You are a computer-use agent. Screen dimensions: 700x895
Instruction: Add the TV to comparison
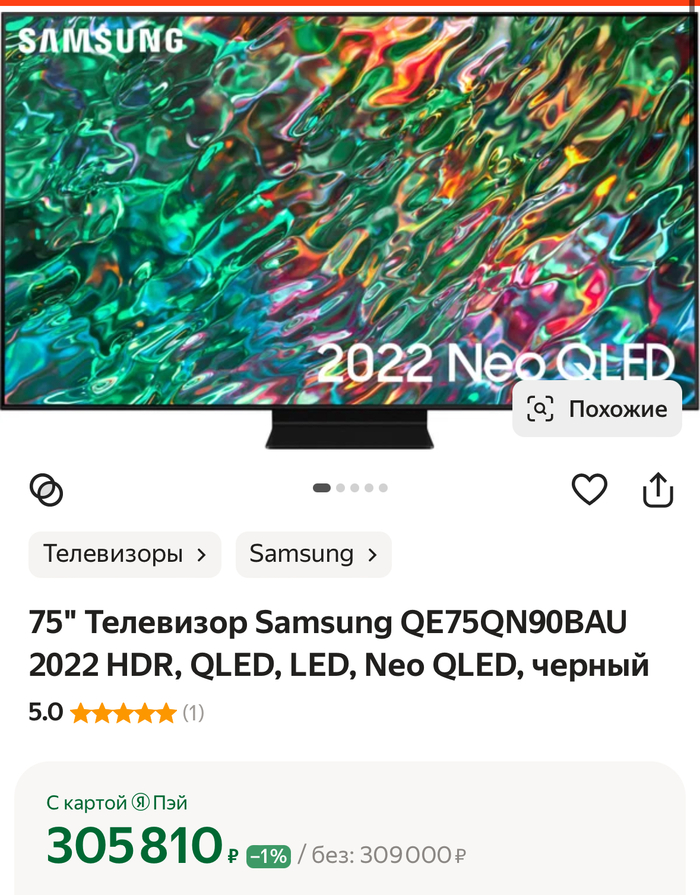[46, 489]
